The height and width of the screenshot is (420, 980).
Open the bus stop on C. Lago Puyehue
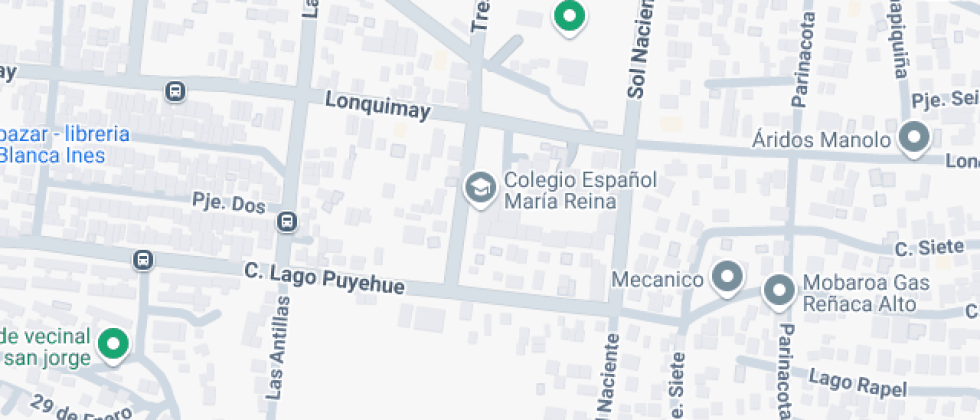(143, 261)
